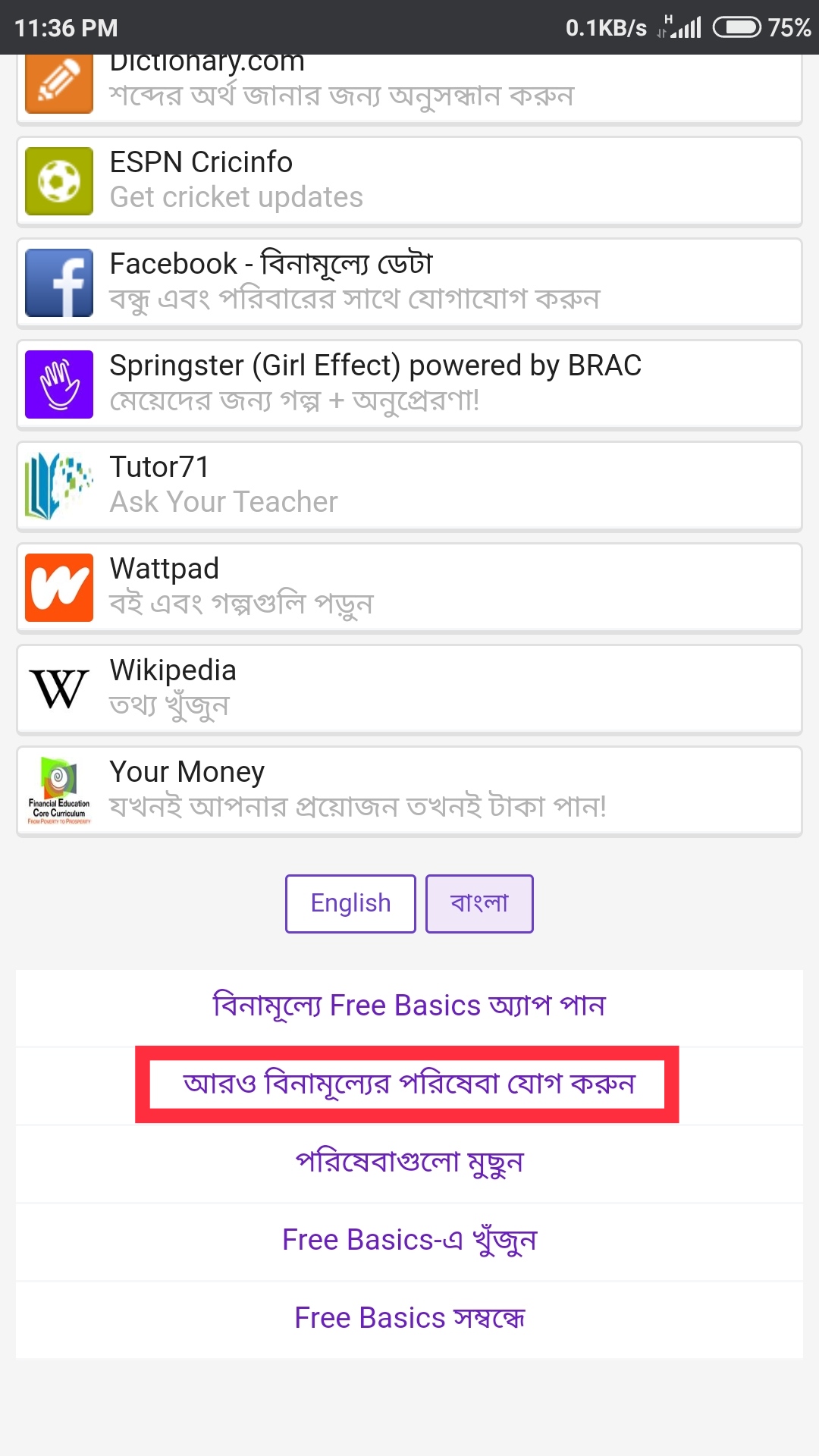Tap Free Basics-এ খুঁজুন to search
The height and width of the screenshot is (1456, 819).
point(409,1241)
